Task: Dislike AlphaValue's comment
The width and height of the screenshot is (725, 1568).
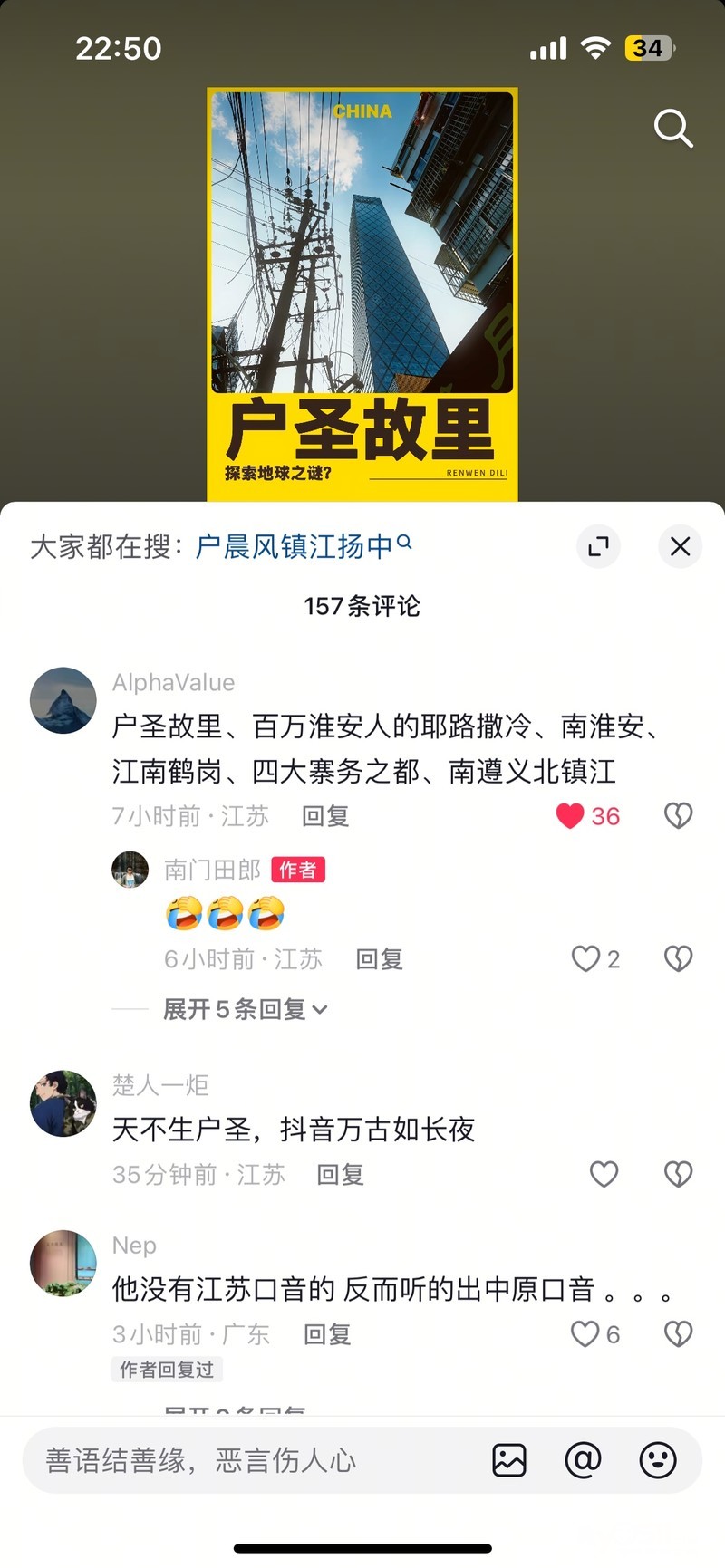Action: (x=678, y=816)
